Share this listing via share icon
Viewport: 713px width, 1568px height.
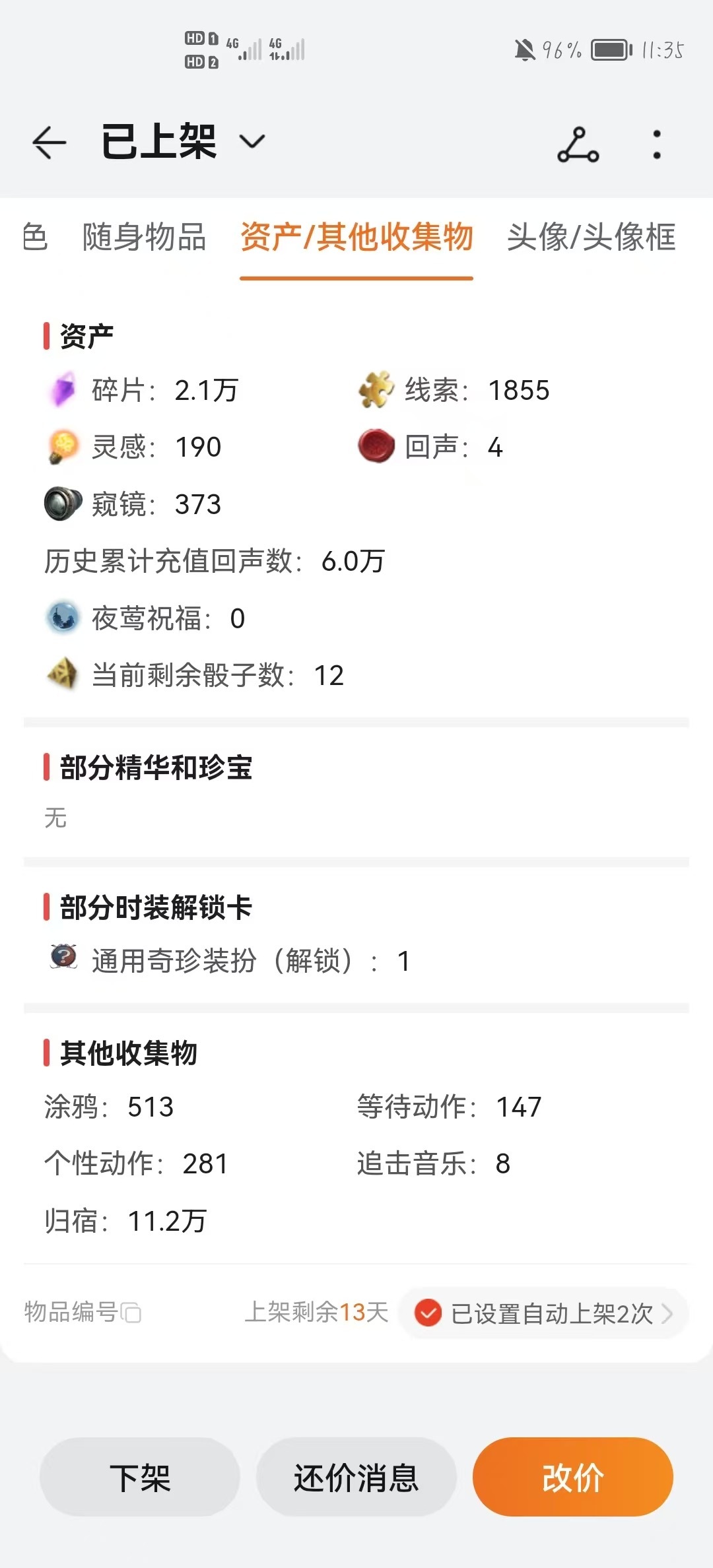point(578,145)
